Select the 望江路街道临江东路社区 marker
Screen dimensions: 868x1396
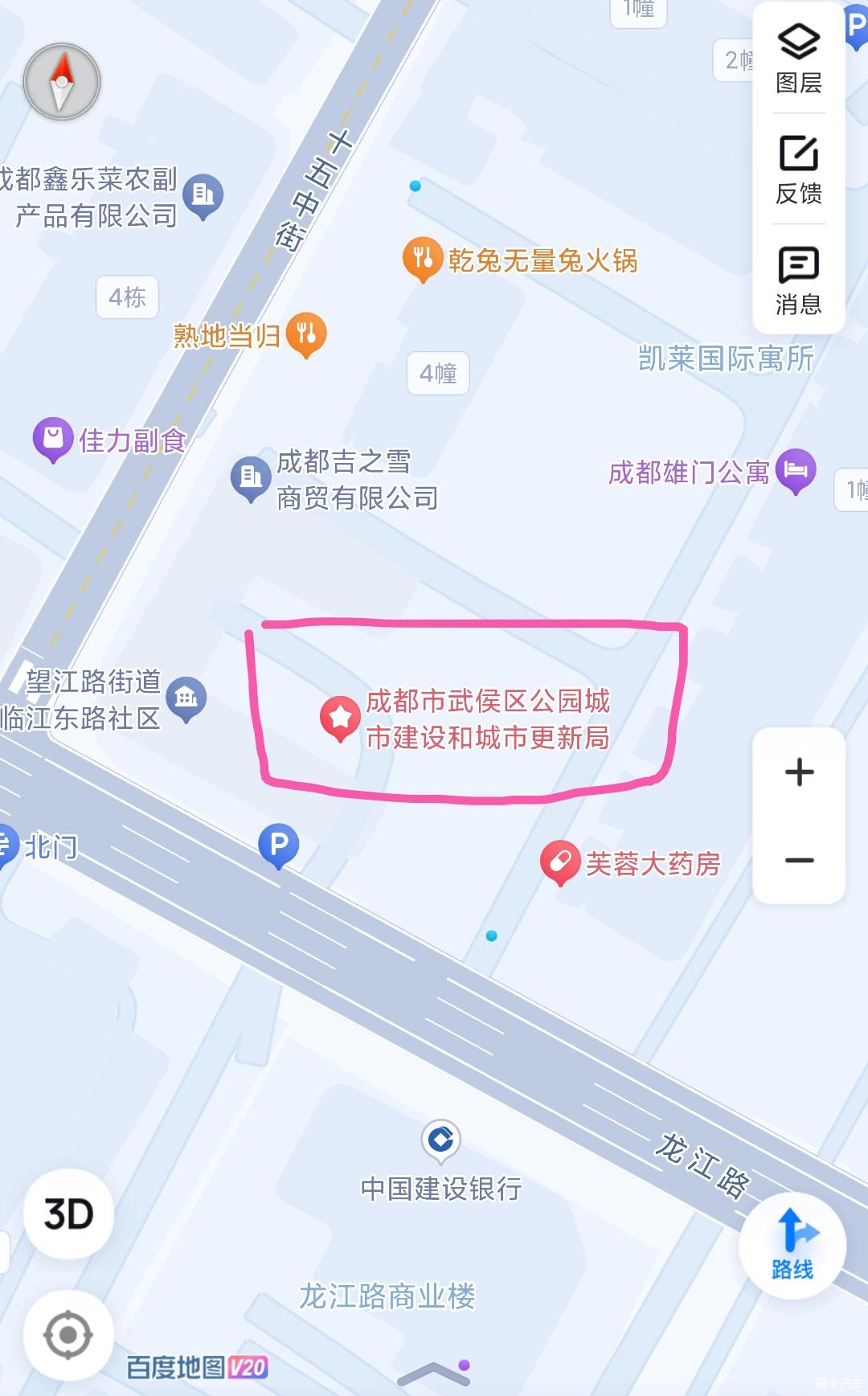click(186, 698)
